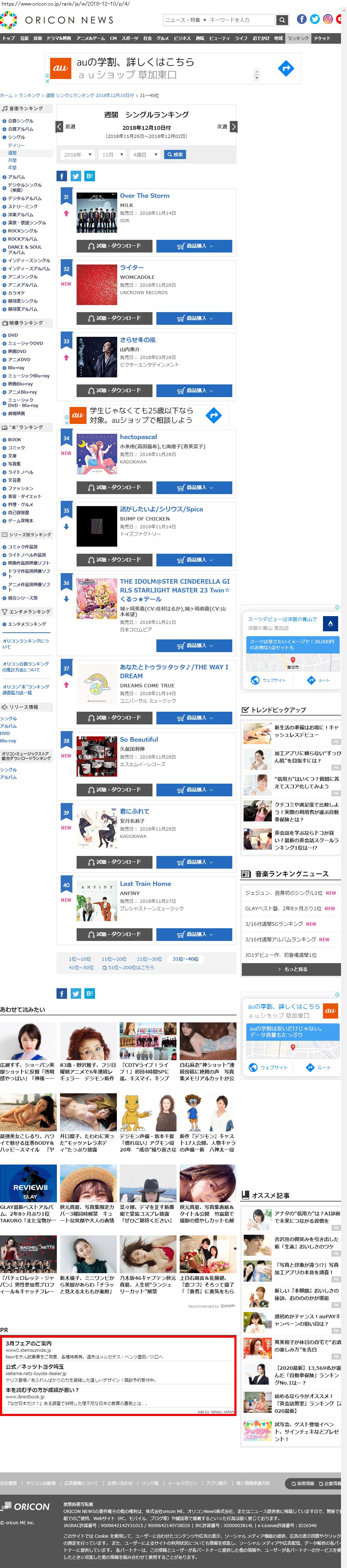Go to ranks 41位〜50位

81,967
